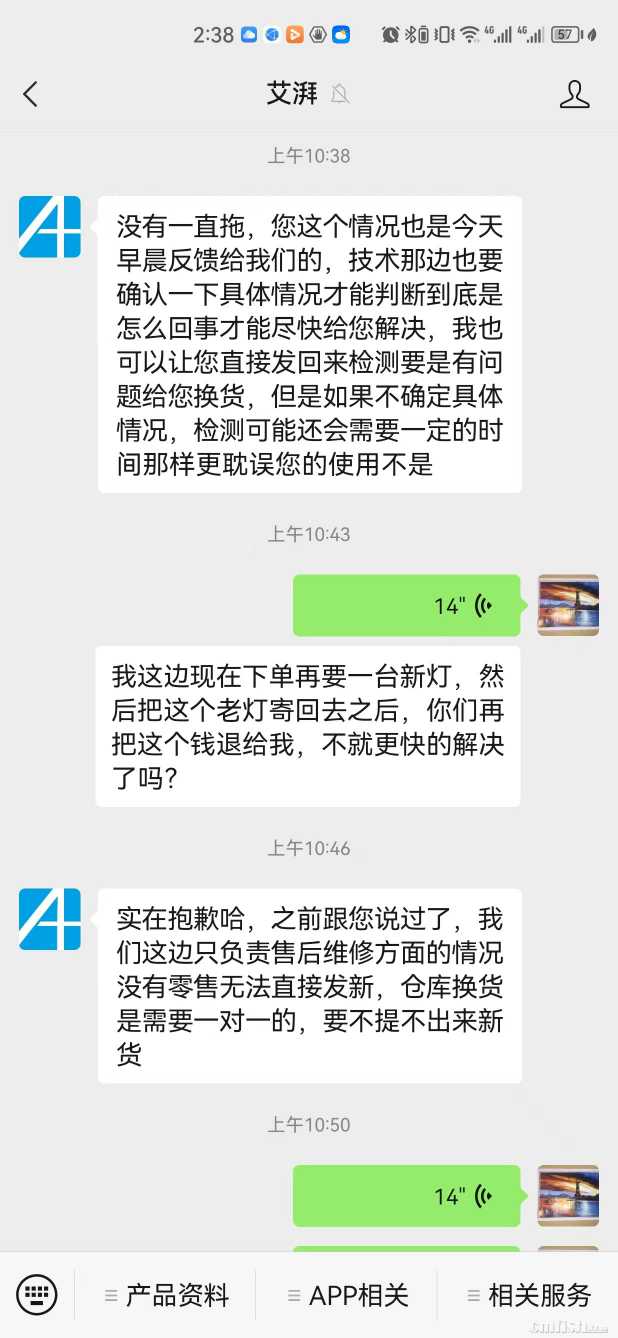Open 艾湃's avatar beside the 没有一直拖 message

[x=50, y=227]
